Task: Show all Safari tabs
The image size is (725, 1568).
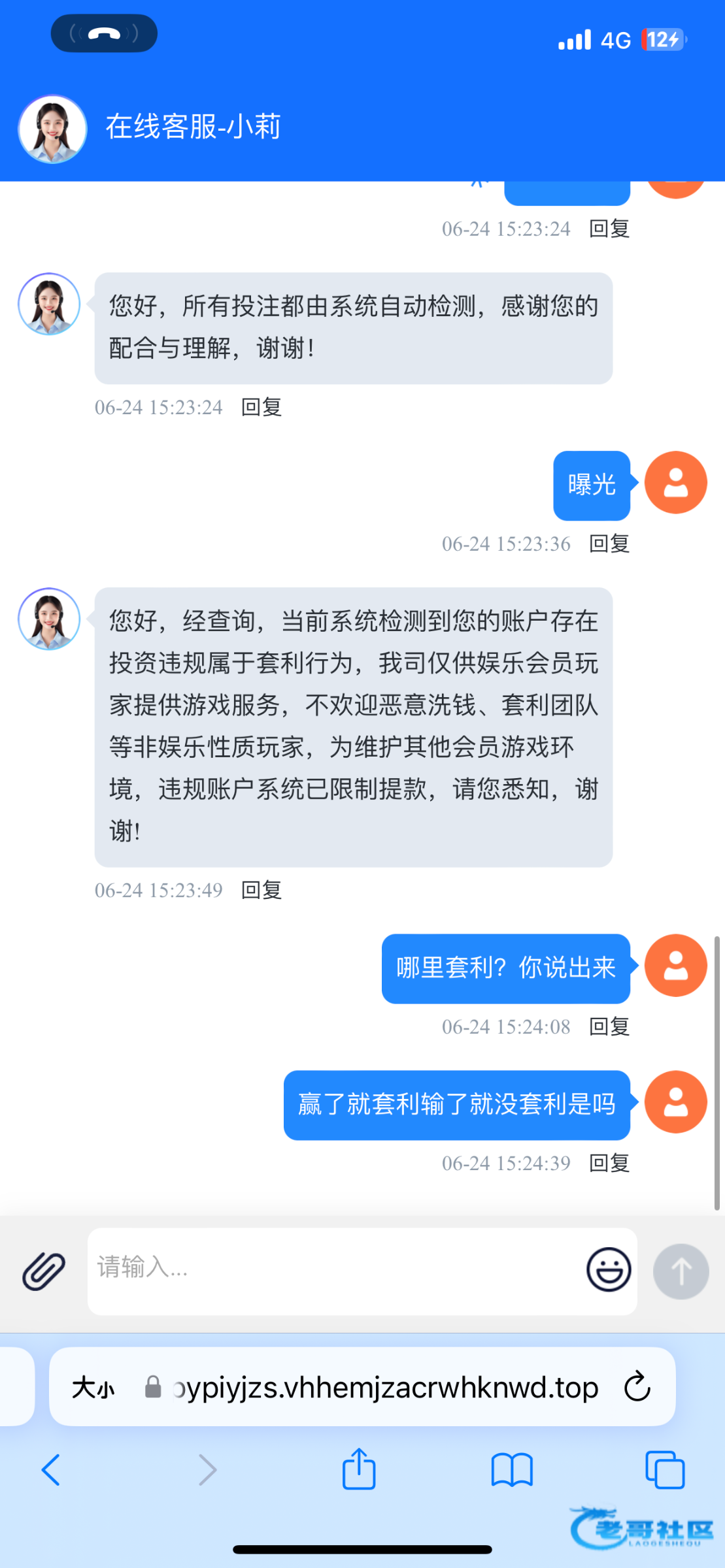Action: tap(664, 1470)
